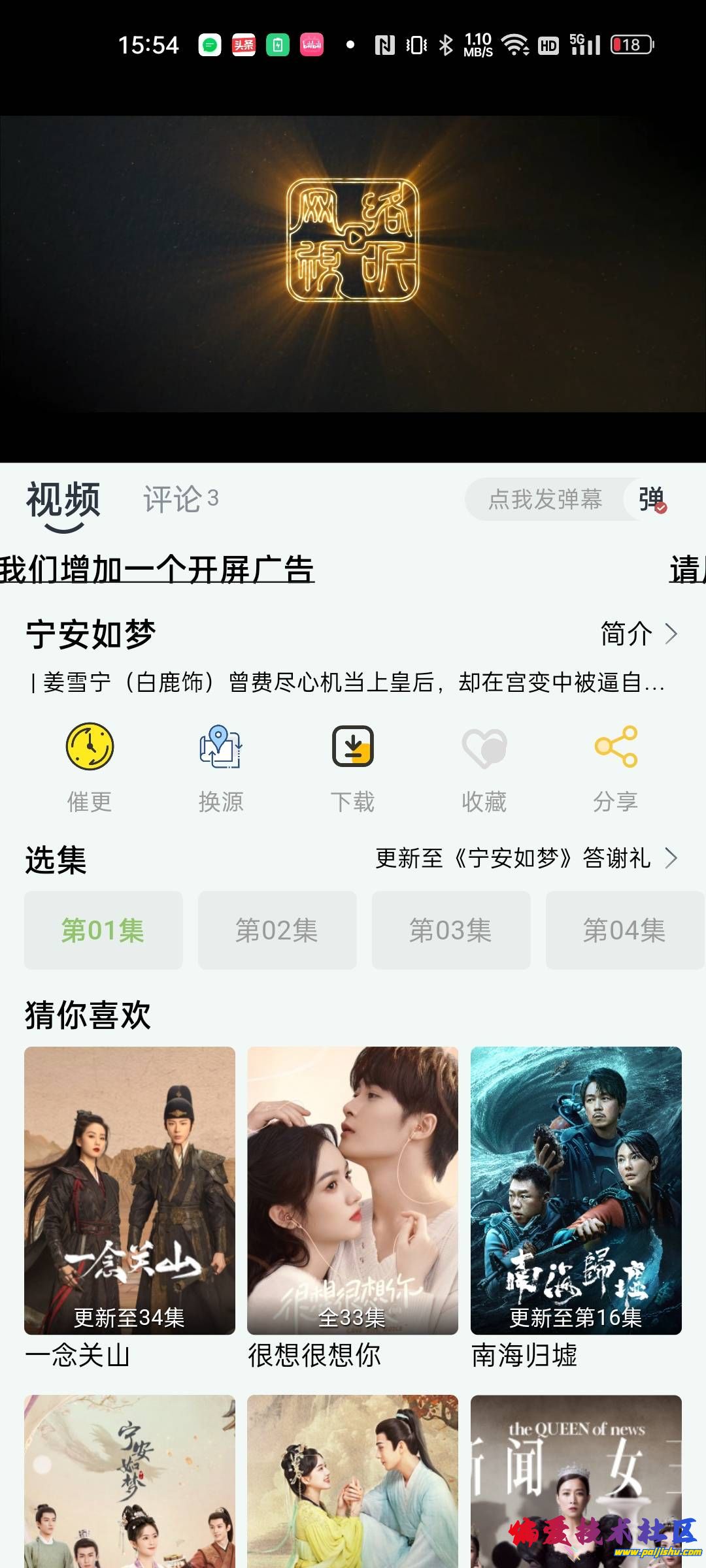The width and height of the screenshot is (706, 1568).
Task: Tap 催更 to request updates
Action: (90, 766)
